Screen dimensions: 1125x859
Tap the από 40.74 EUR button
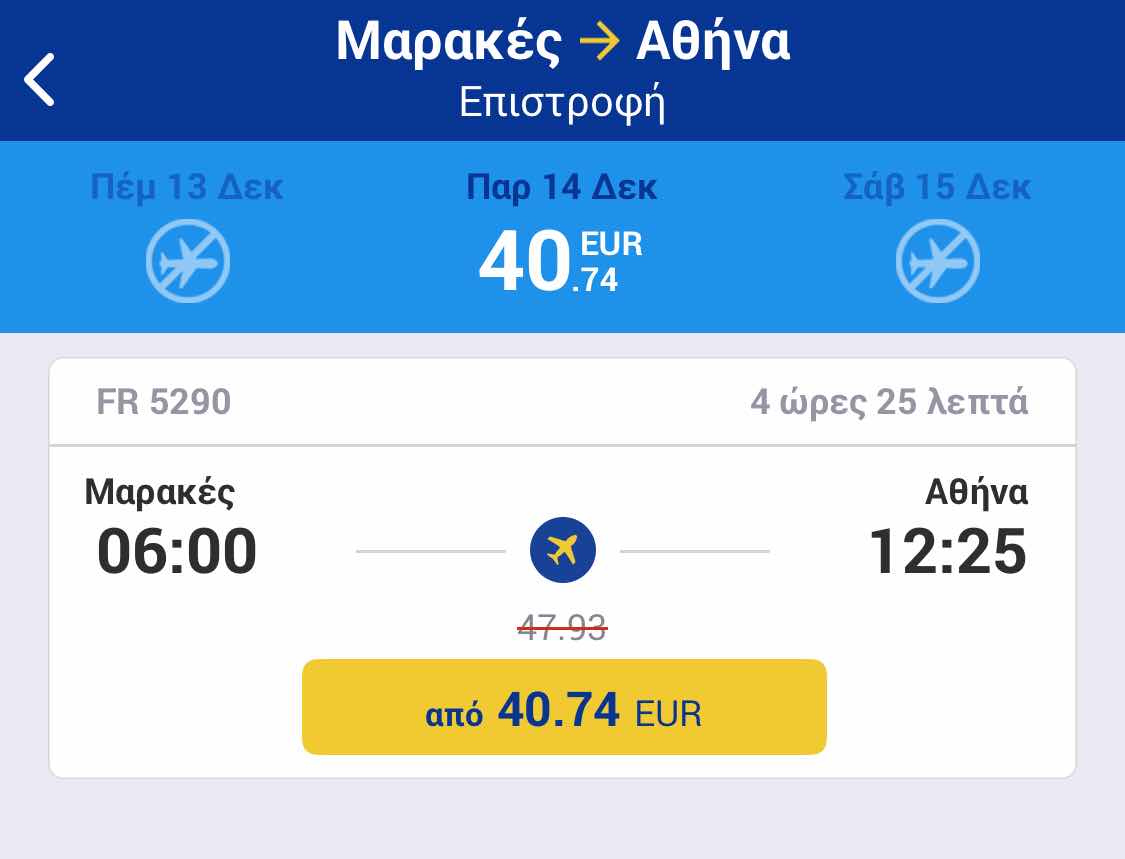[x=564, y=708]
